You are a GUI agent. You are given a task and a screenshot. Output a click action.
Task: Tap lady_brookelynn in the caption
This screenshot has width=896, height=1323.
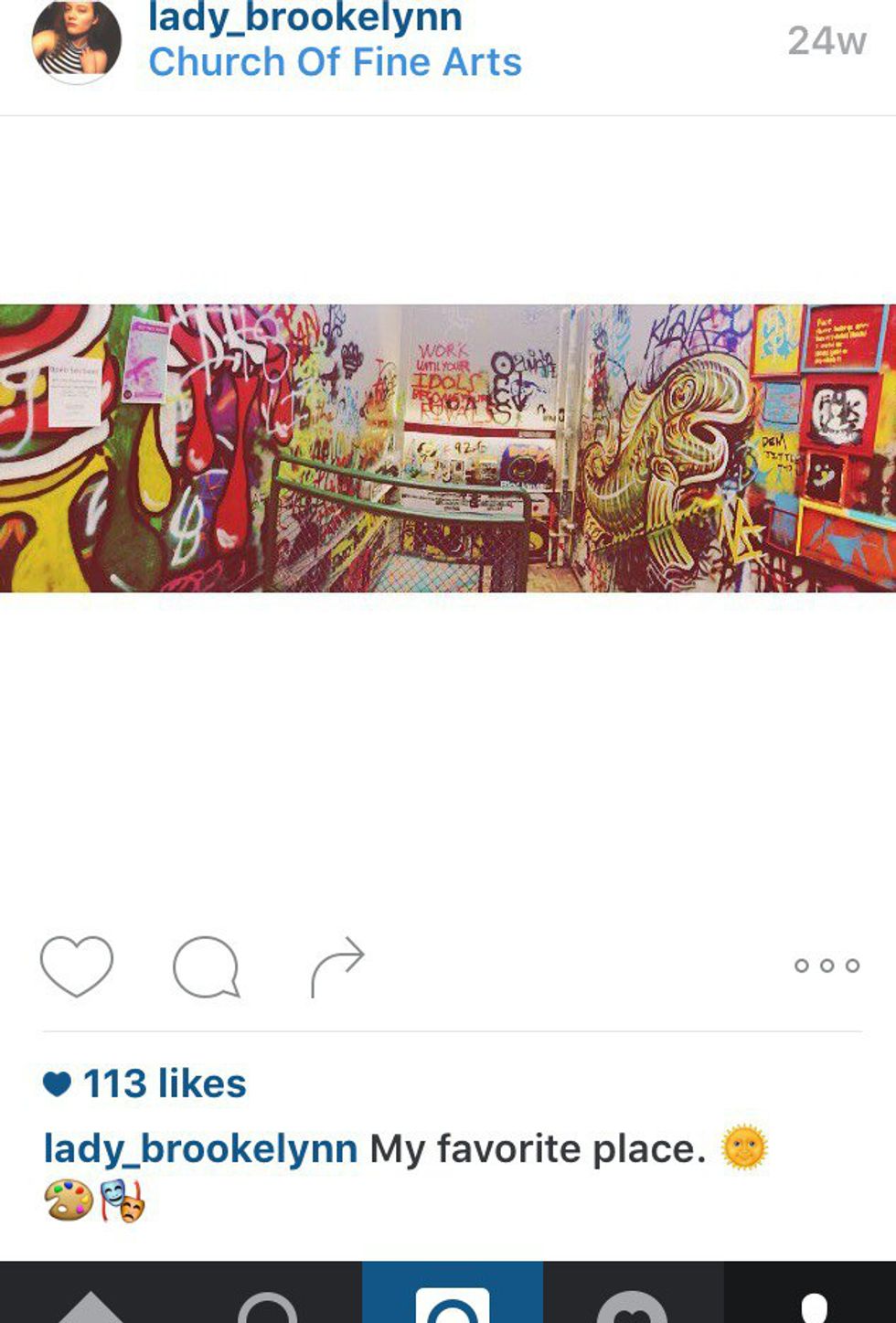click(x=200, y=1148)
